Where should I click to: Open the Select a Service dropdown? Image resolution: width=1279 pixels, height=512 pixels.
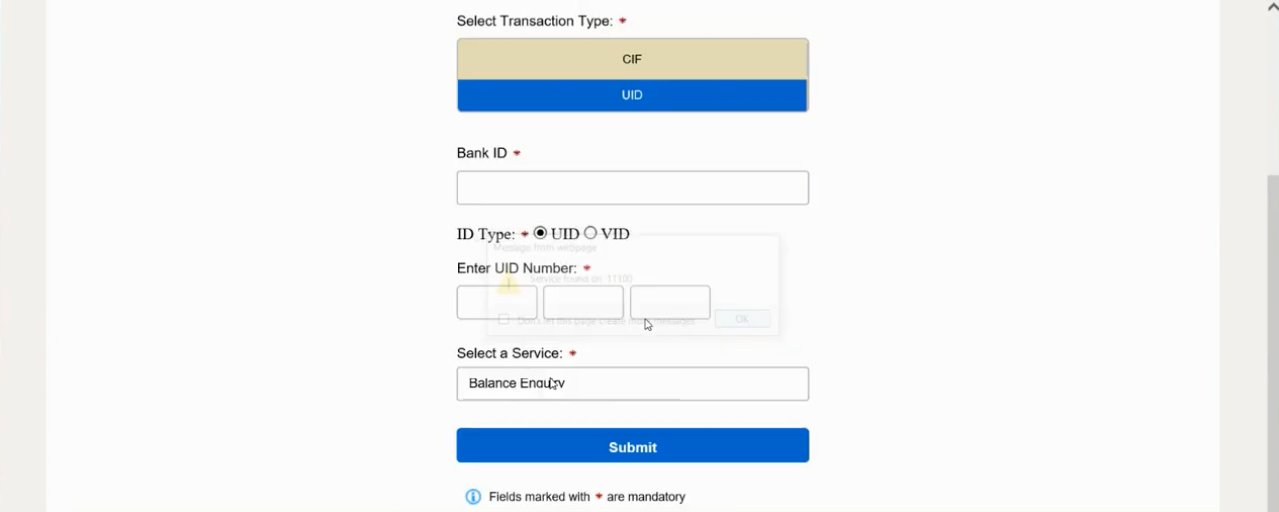(632, 384)
